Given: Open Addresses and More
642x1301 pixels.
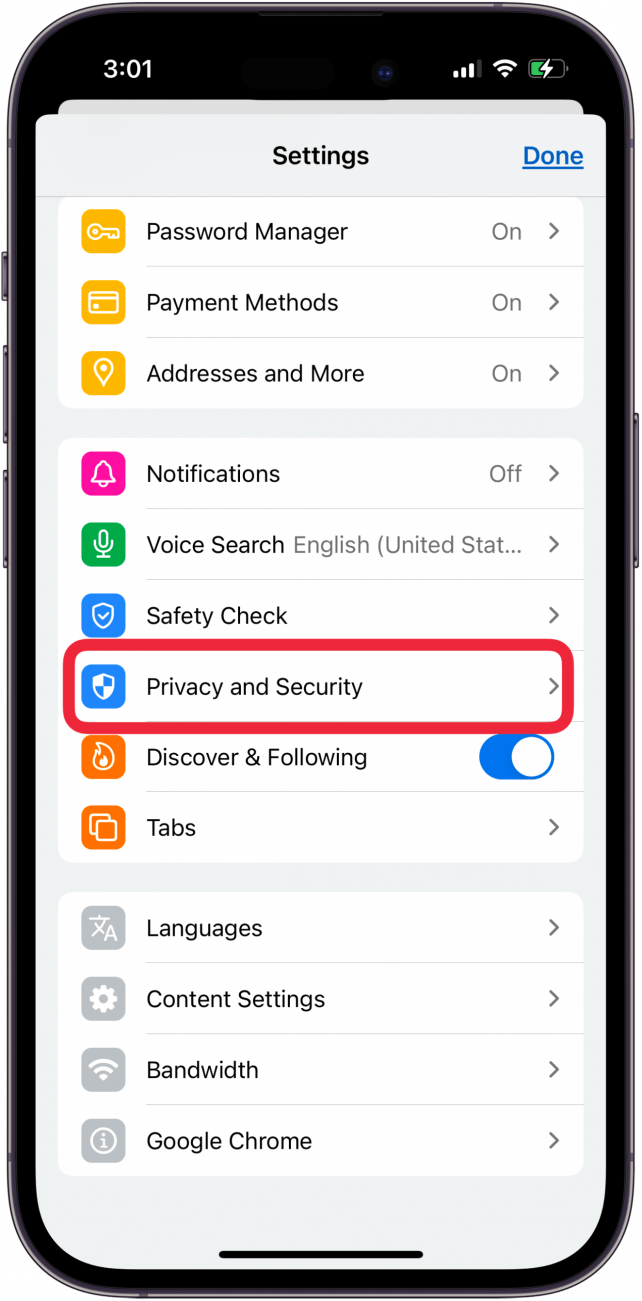Looking at the screenshot, I should pyautogui.click(x=320, y=374).
